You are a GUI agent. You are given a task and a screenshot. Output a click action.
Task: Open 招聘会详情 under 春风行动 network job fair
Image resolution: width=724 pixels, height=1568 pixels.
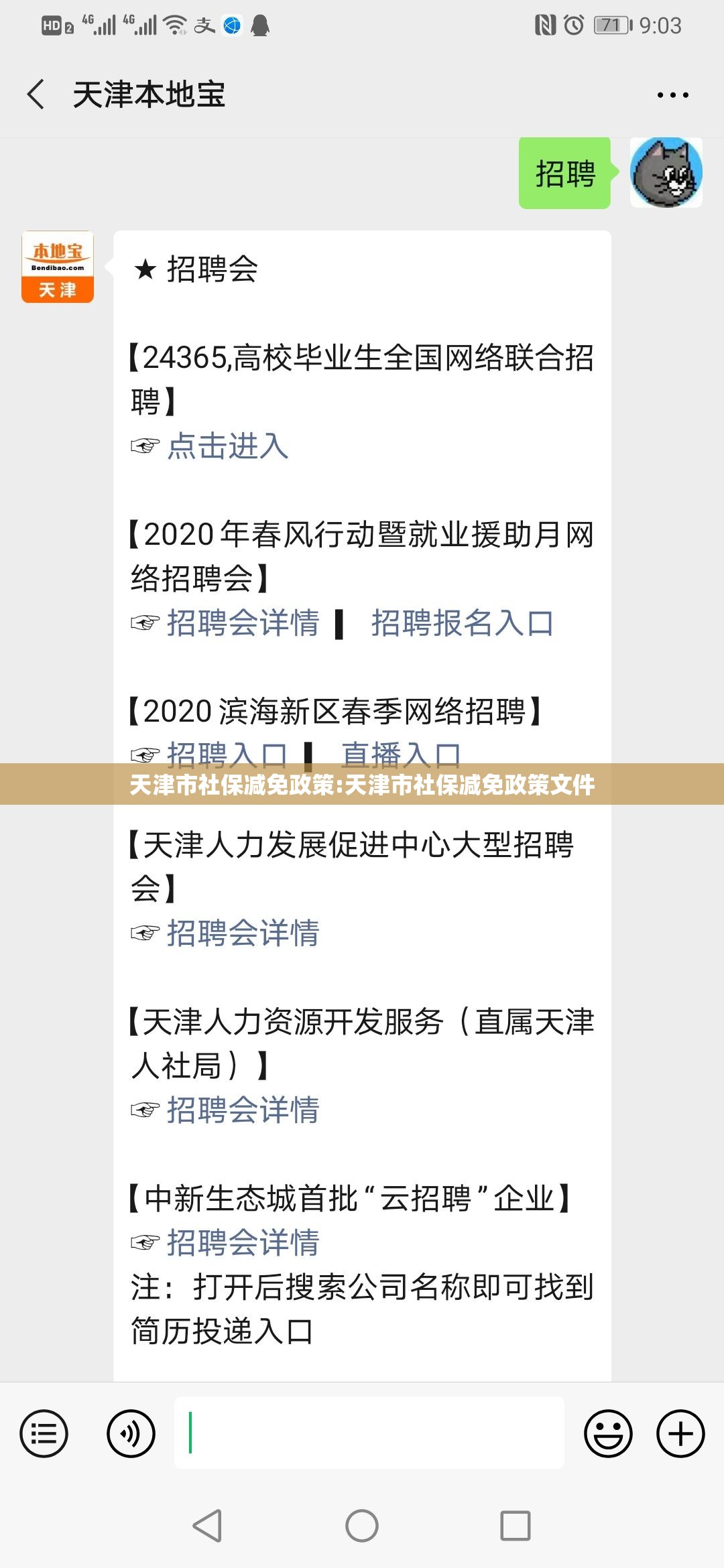243,623
